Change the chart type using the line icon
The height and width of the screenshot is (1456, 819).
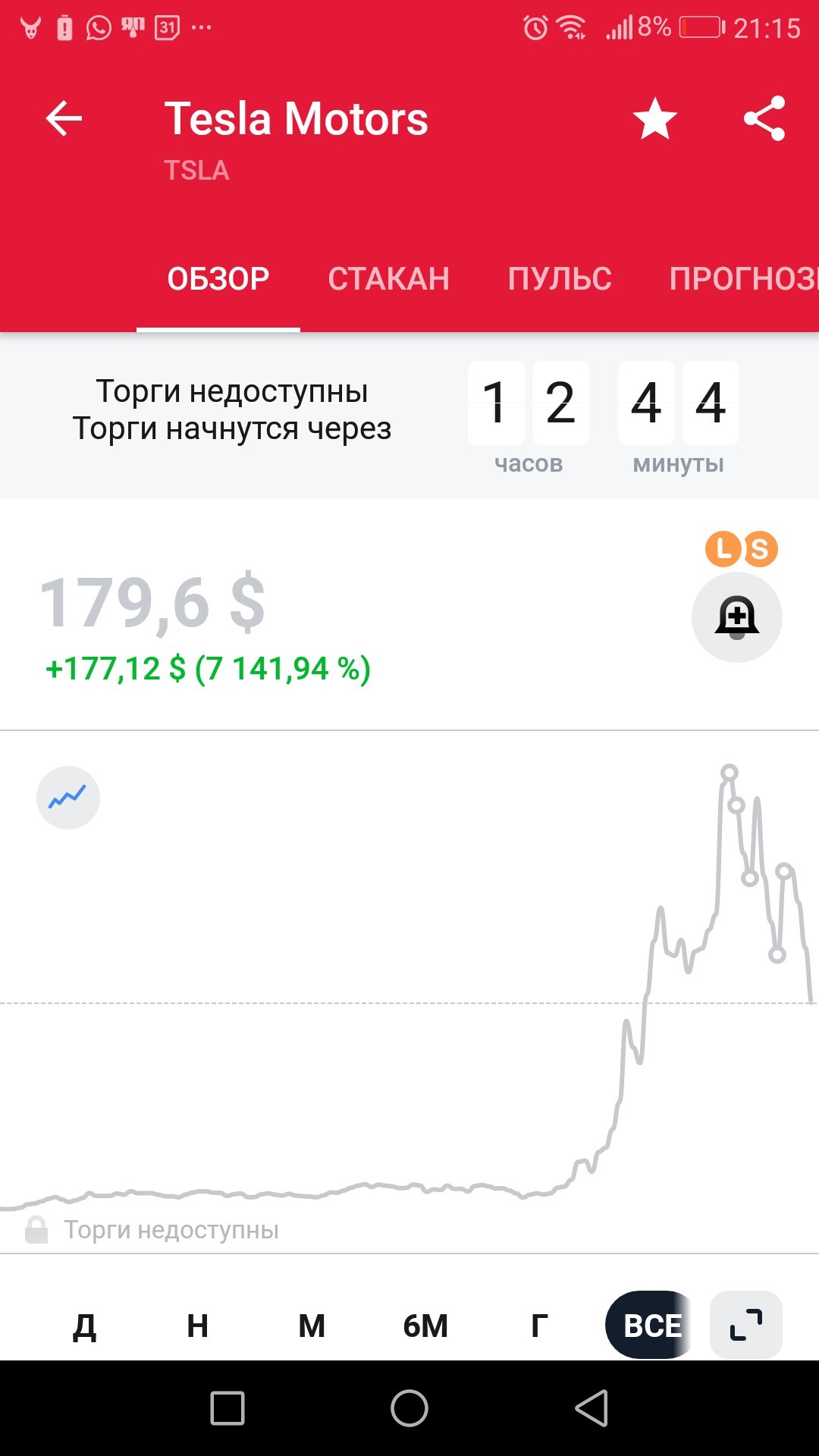click(x=68, y=798)
